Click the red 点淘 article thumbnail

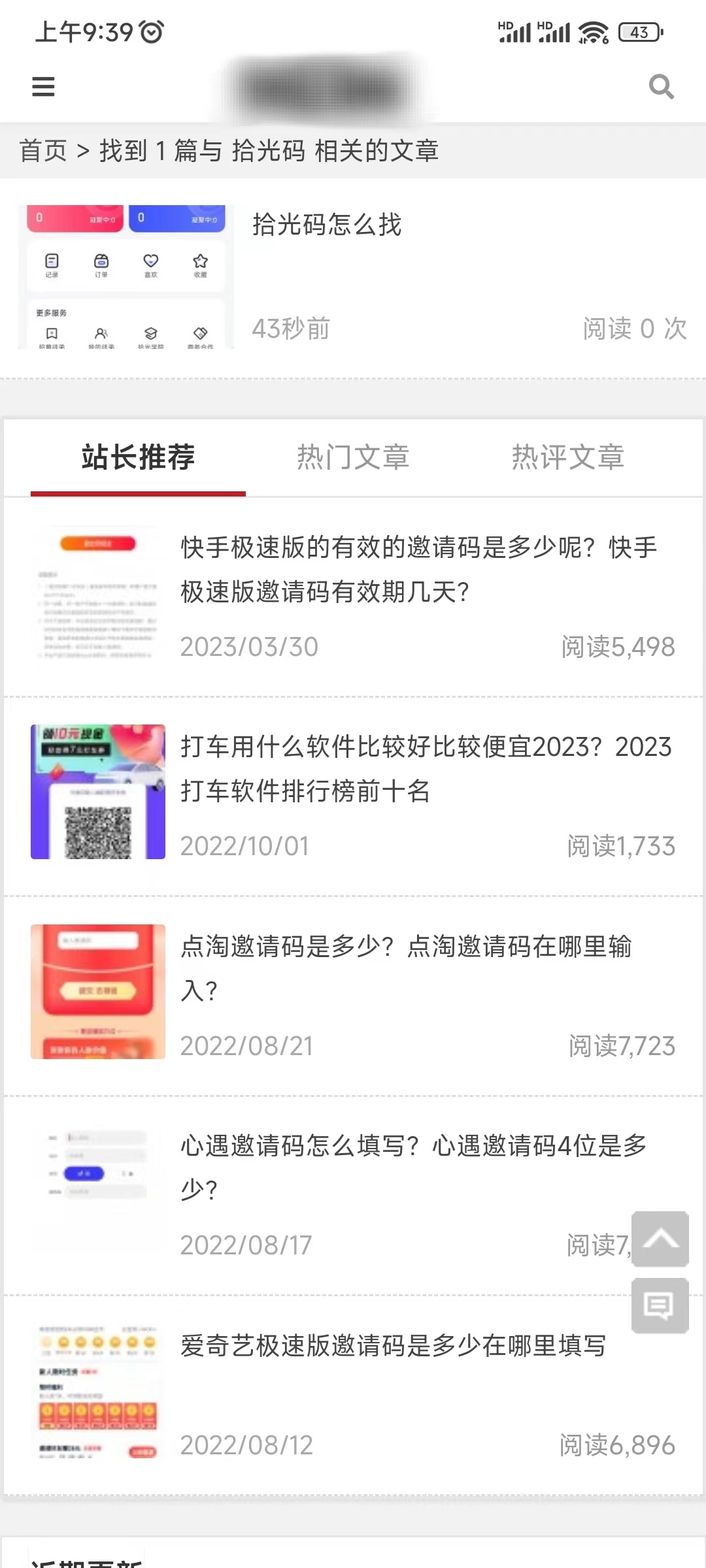[x=97, y=990]
